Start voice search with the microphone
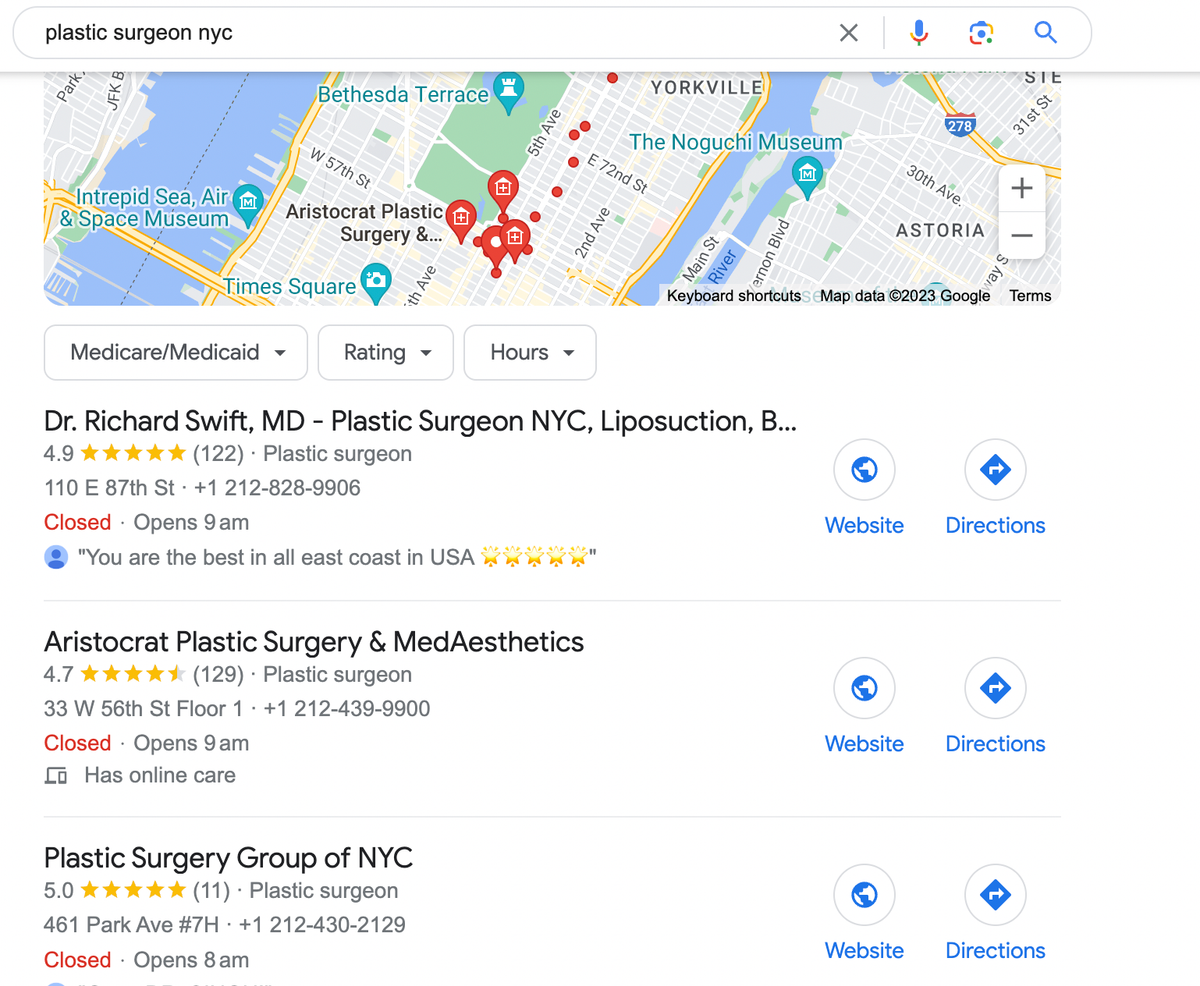Viewport: 1200px width, 986px height. pos(919,33)
